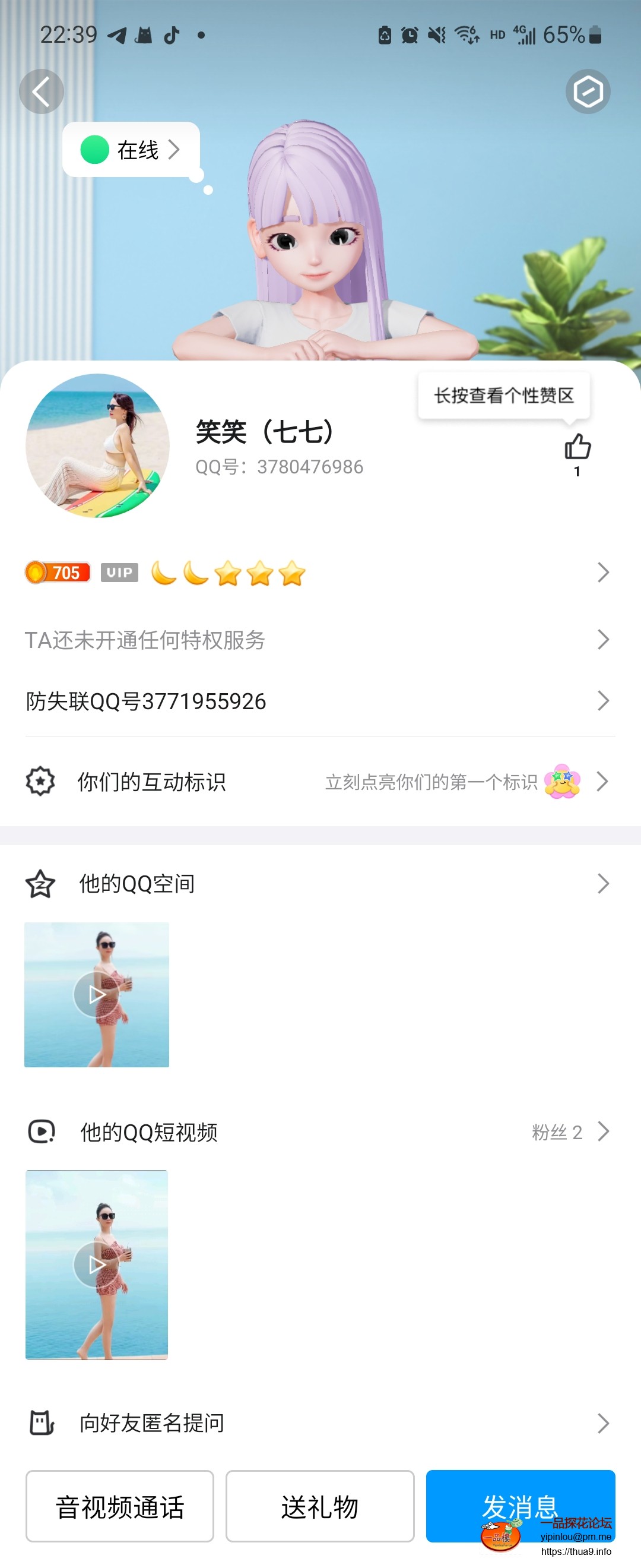Screen dimensions: 641x1568
Task: Open 他的QQ空间 via the star icon
Action: click(40, 883)
